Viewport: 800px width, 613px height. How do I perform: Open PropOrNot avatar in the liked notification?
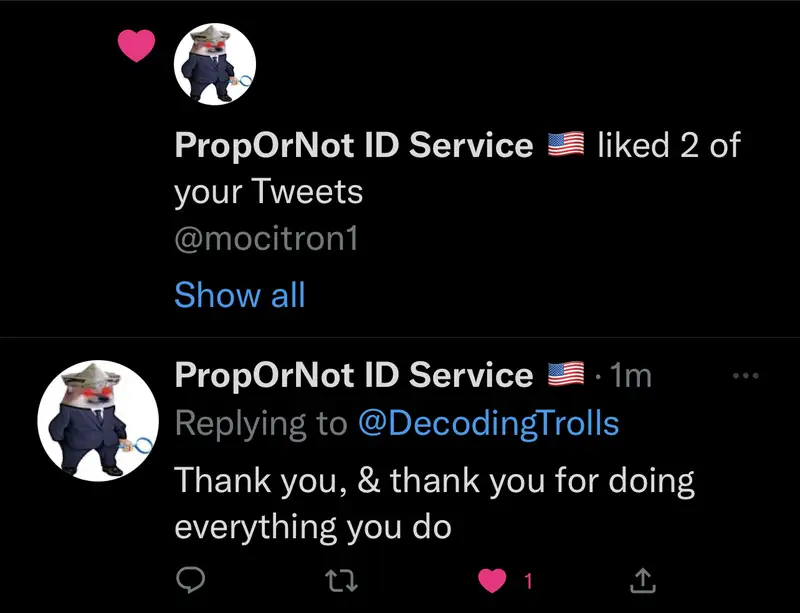(216, 64)
